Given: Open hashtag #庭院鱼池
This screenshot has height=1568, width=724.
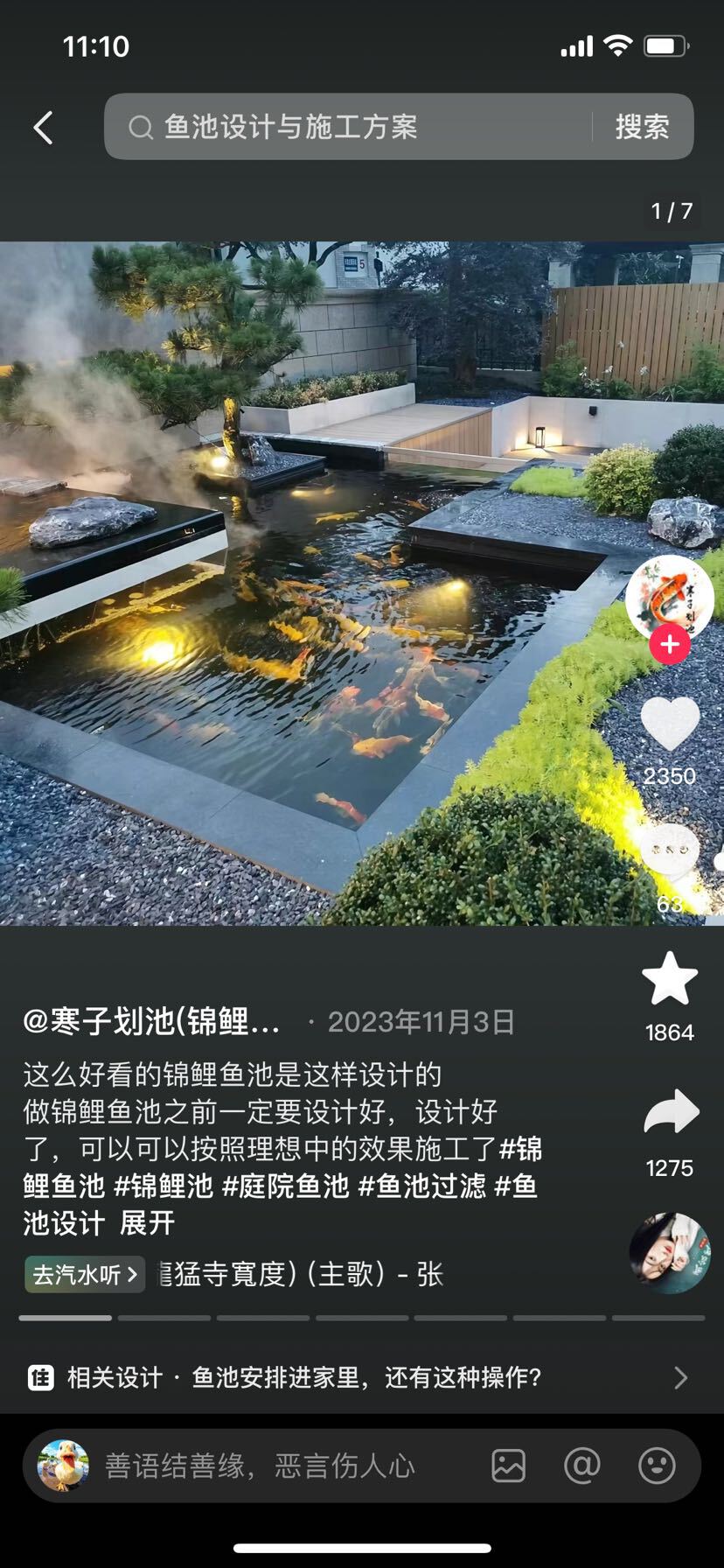Looking at the screenshot, I should coord(285,1186).
